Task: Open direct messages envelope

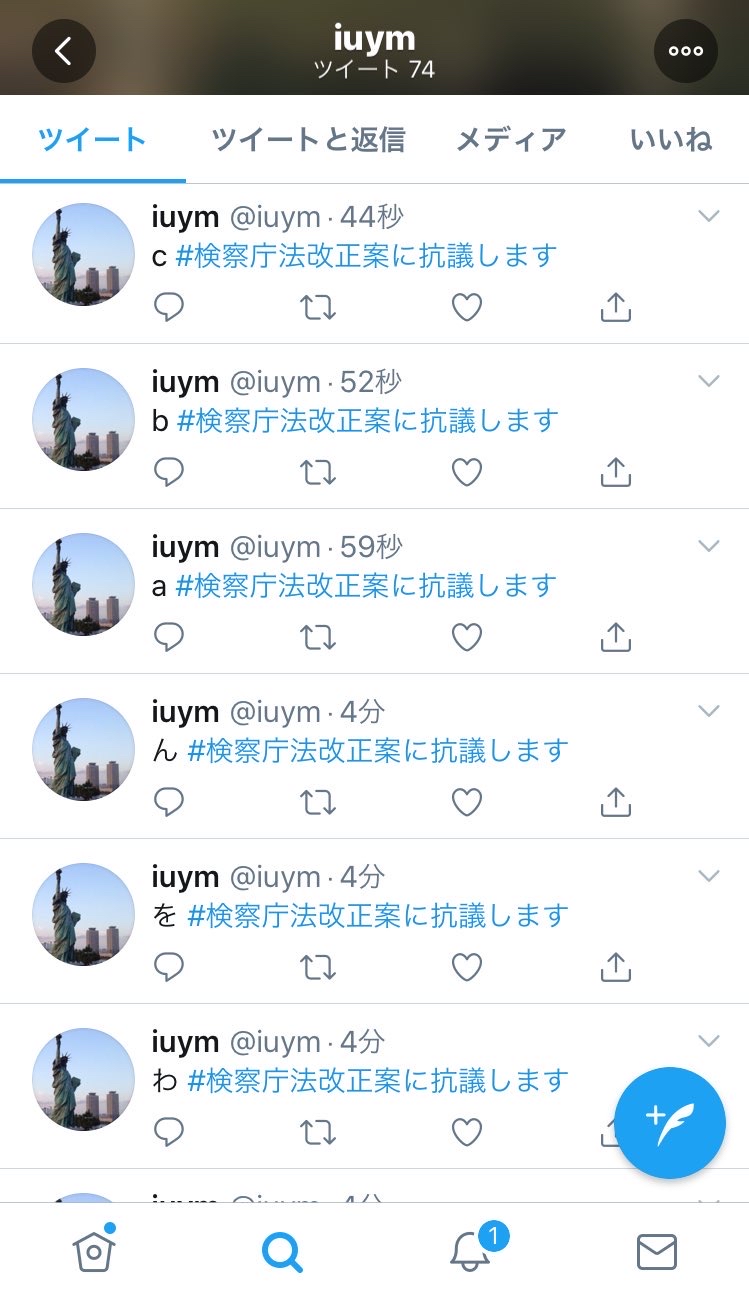Action: [656, 1251]
